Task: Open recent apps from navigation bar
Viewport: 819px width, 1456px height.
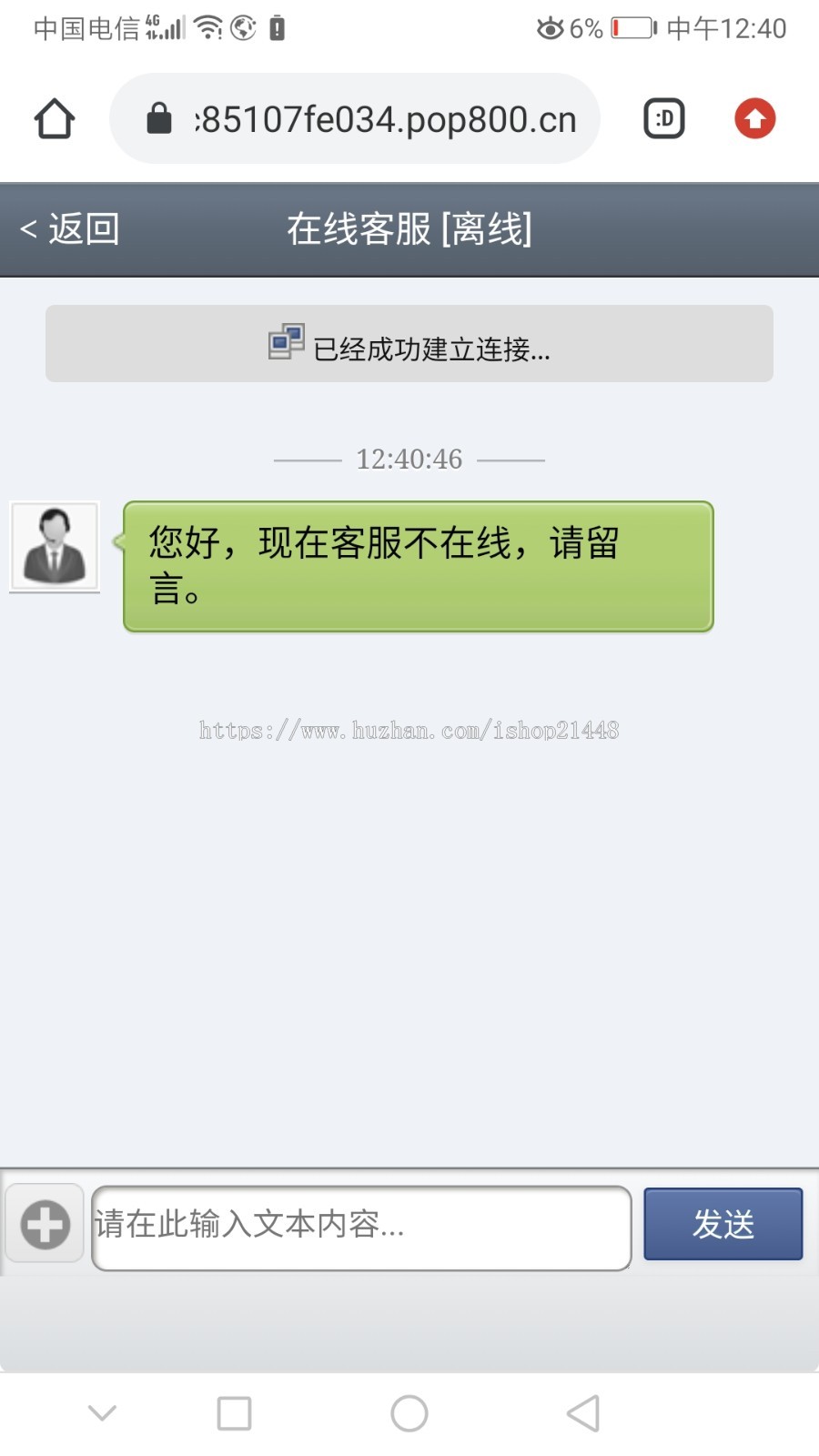Action: click(x=234, y=1413)
